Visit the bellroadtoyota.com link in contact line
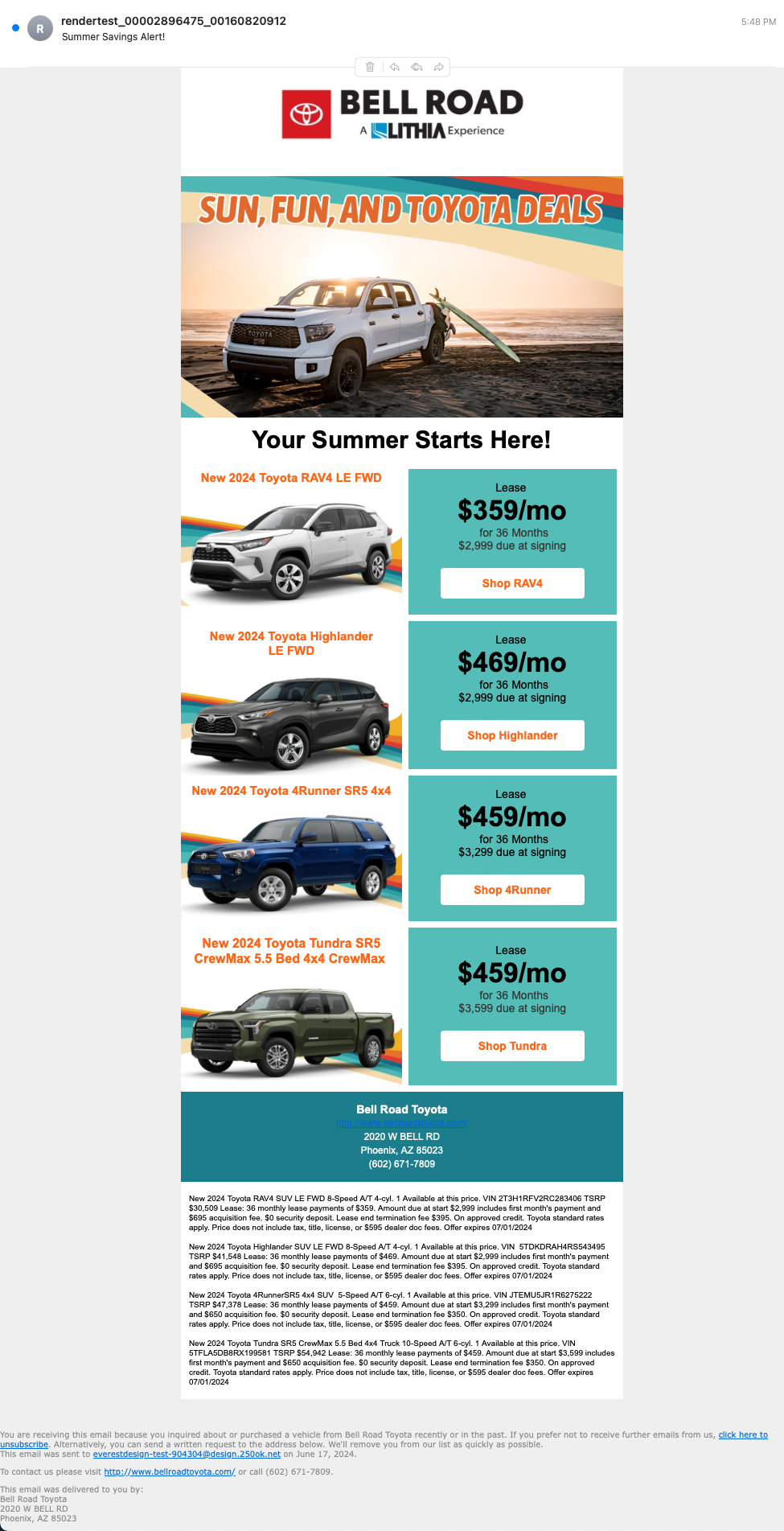 click(169, 1471)
